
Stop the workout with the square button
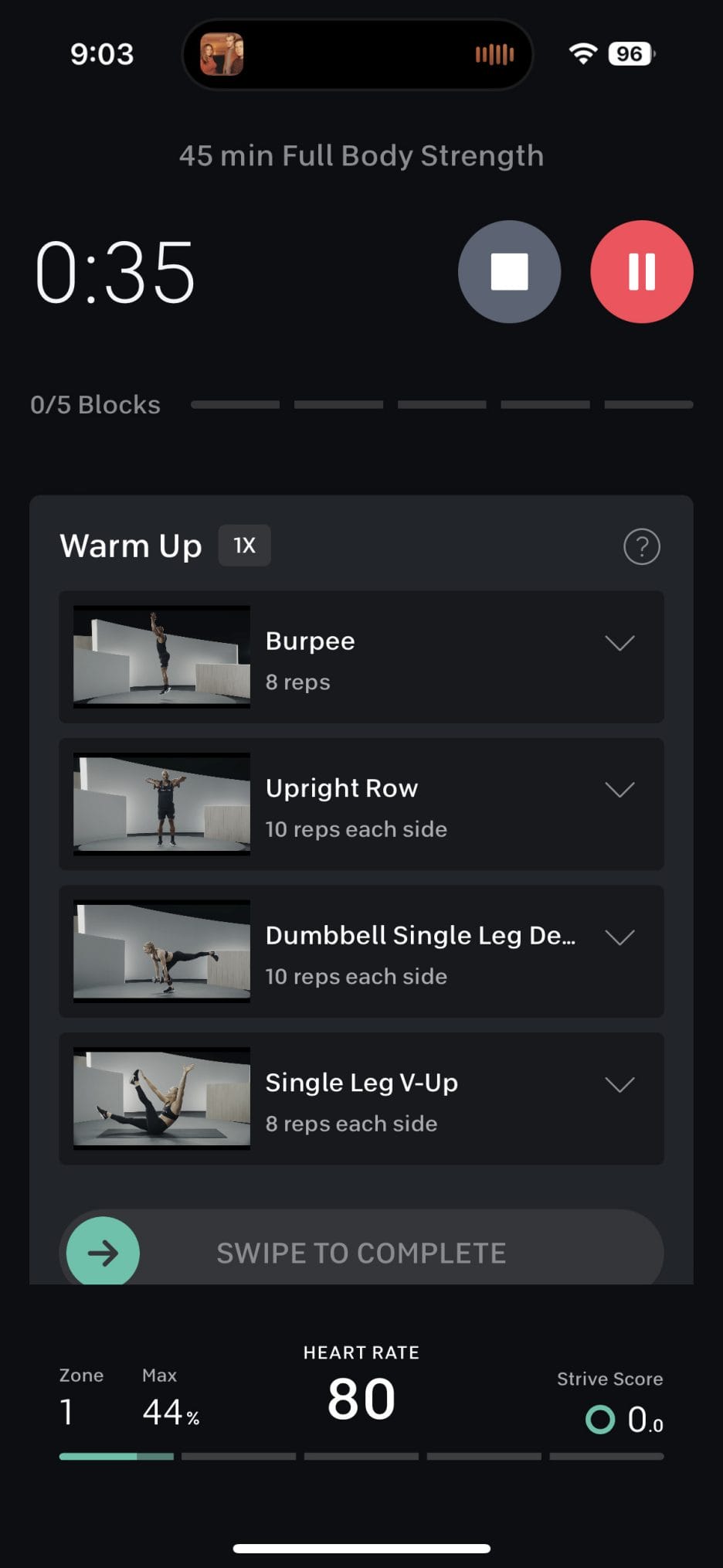509,271
